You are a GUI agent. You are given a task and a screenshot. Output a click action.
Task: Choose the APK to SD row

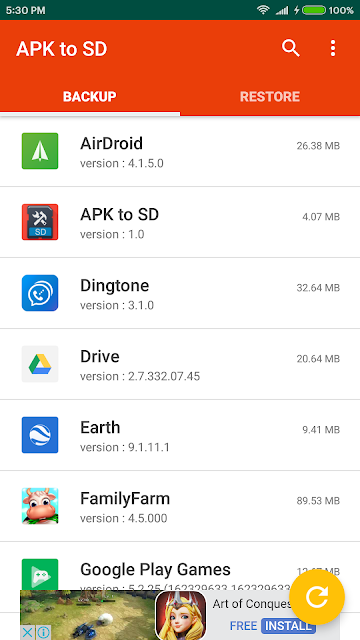click(180, 222)
